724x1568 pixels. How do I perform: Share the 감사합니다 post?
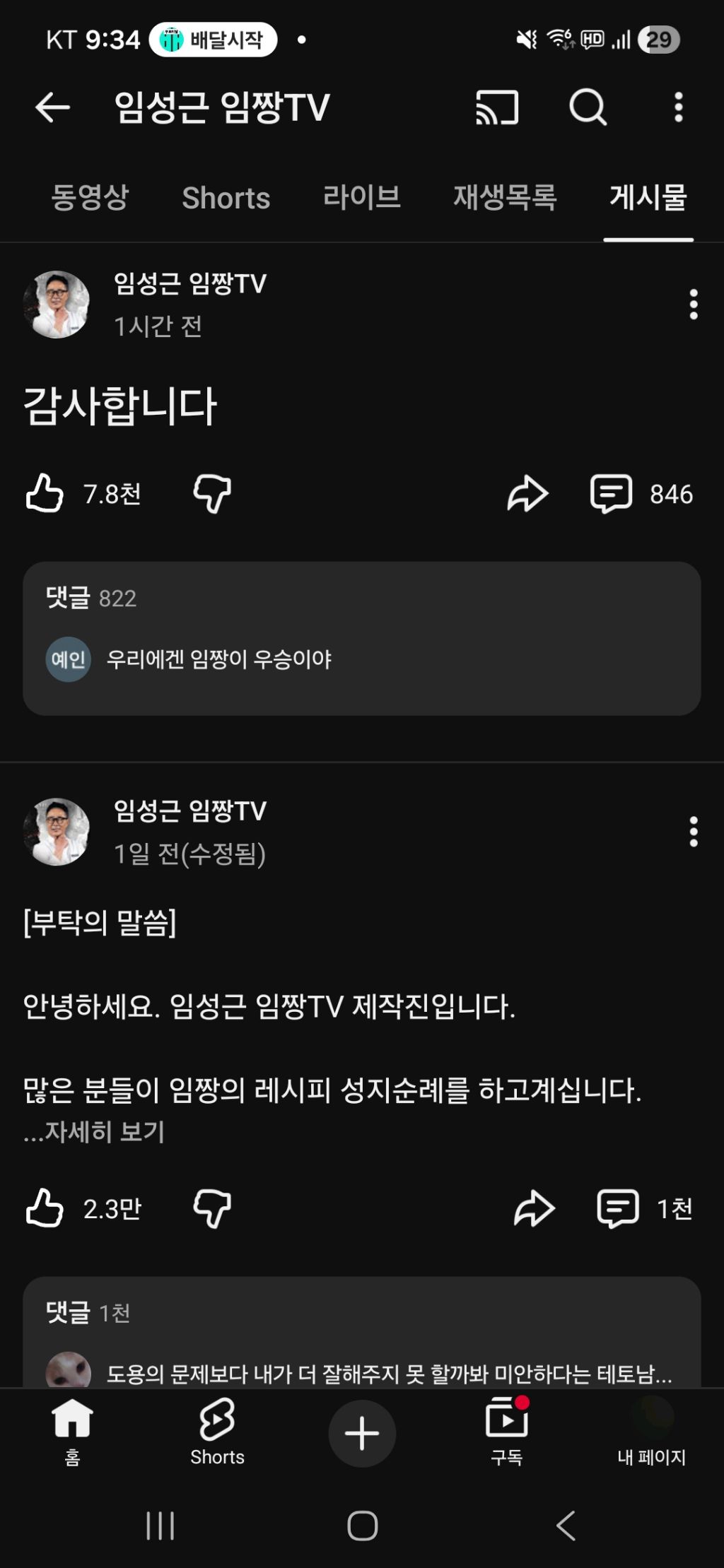[x=527, y=493]
